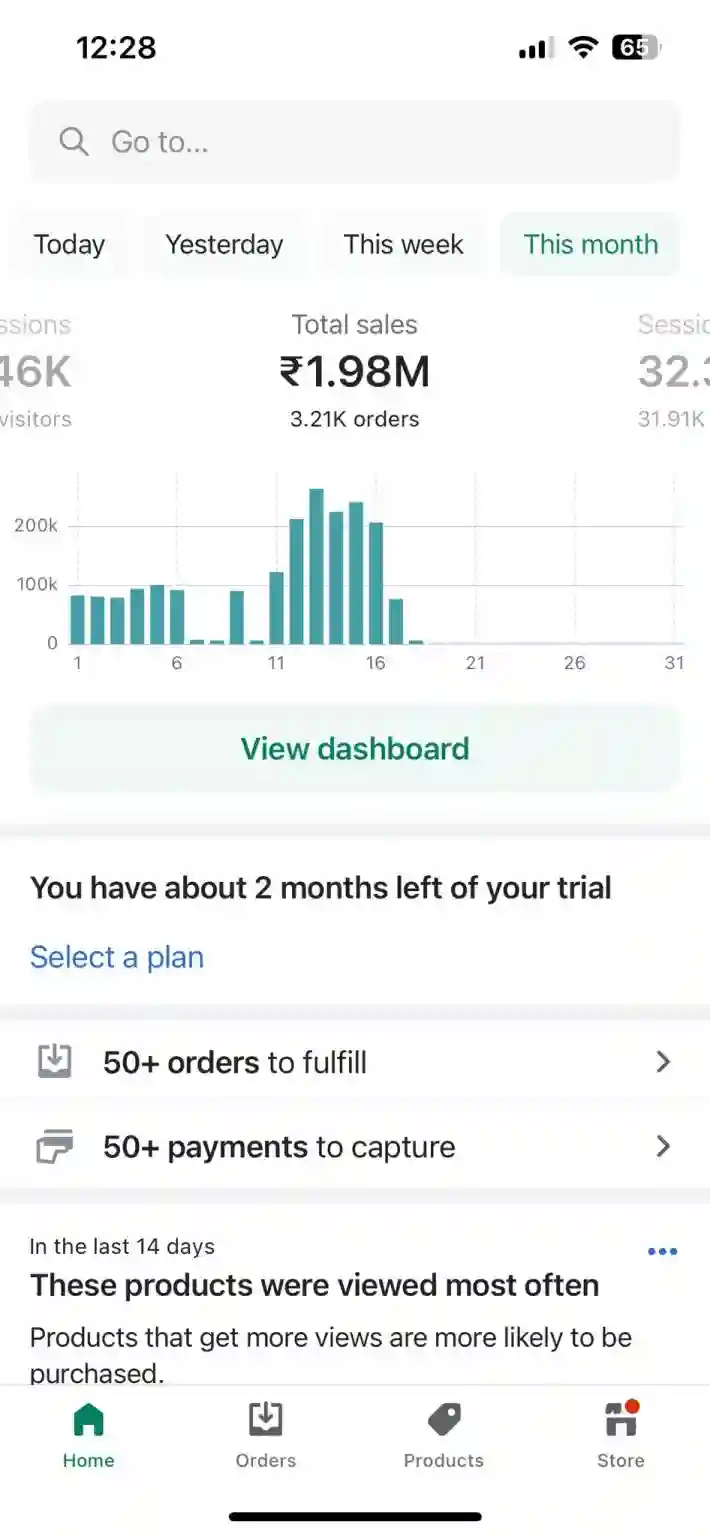The width and height of the screenshot is (710, 1536).
Task: Switch to the Yesterday filter
Action: [x=224, y=244]
